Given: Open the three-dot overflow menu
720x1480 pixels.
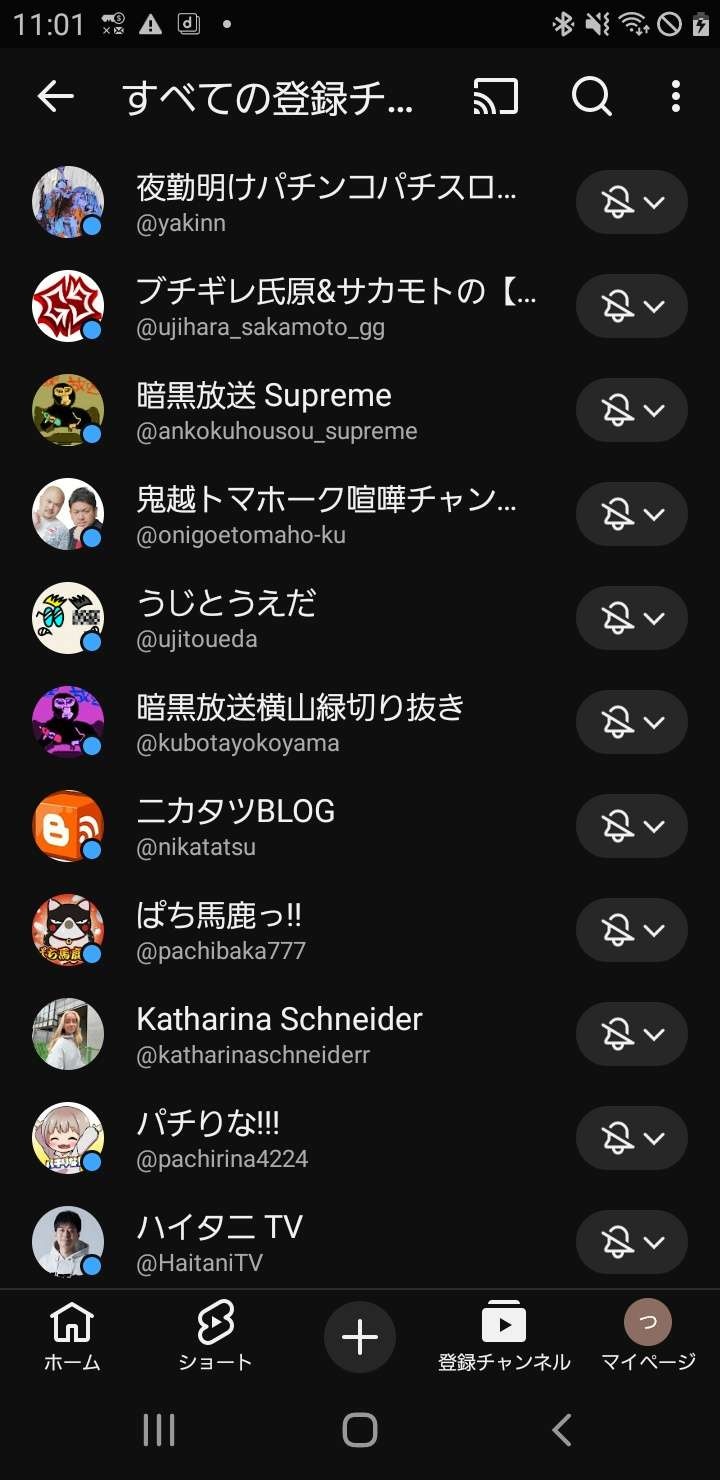Looking at the screenshot, I should [676, 97].
